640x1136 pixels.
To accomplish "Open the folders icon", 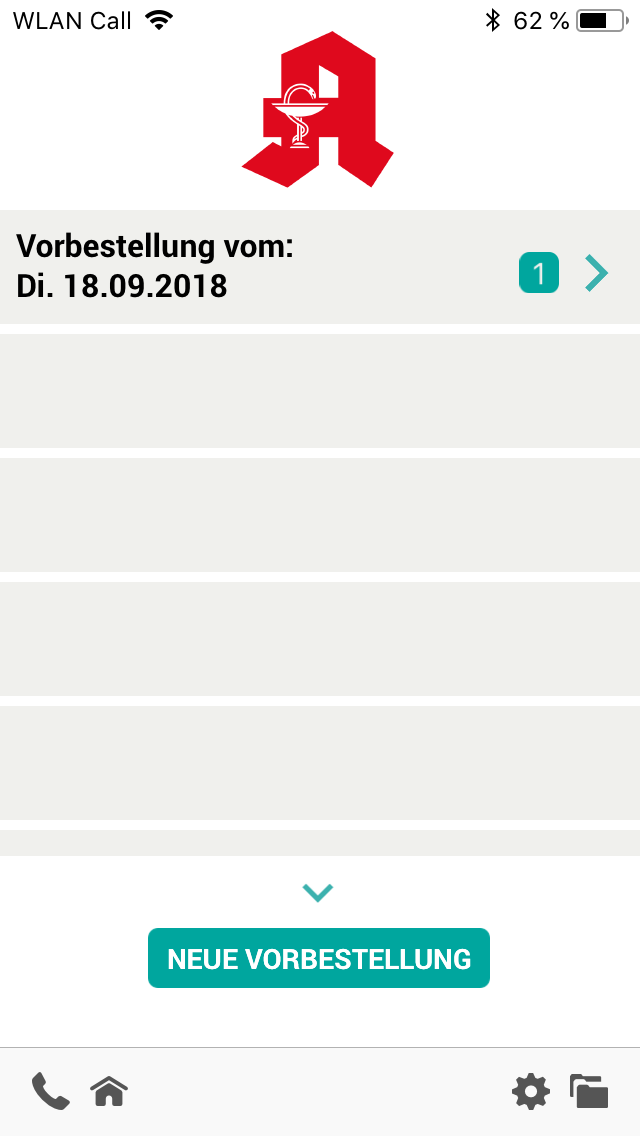I will [x=589, y=1091].
